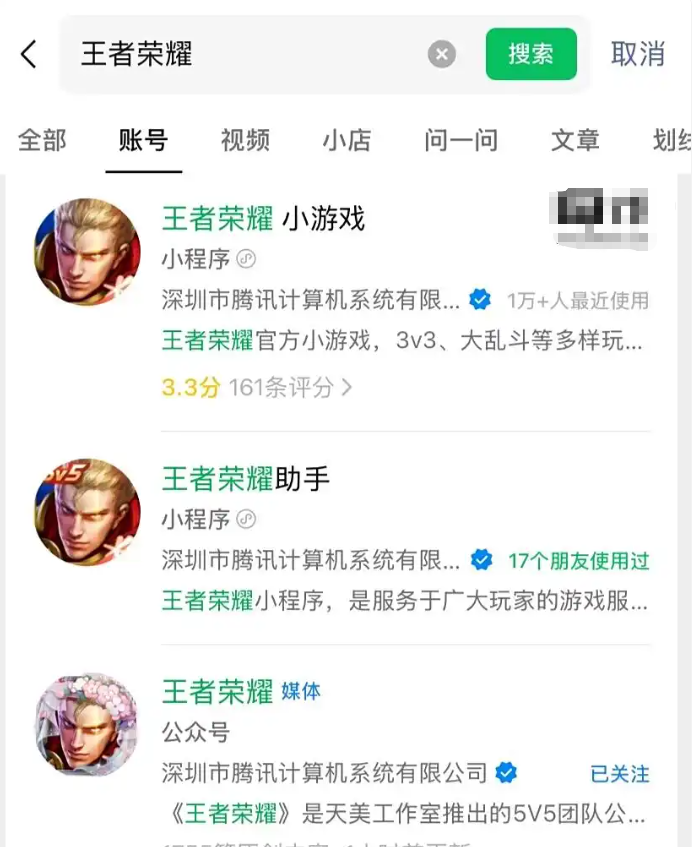Cancel search with 取消
The image size is (694, 847).
pos(637,54)
